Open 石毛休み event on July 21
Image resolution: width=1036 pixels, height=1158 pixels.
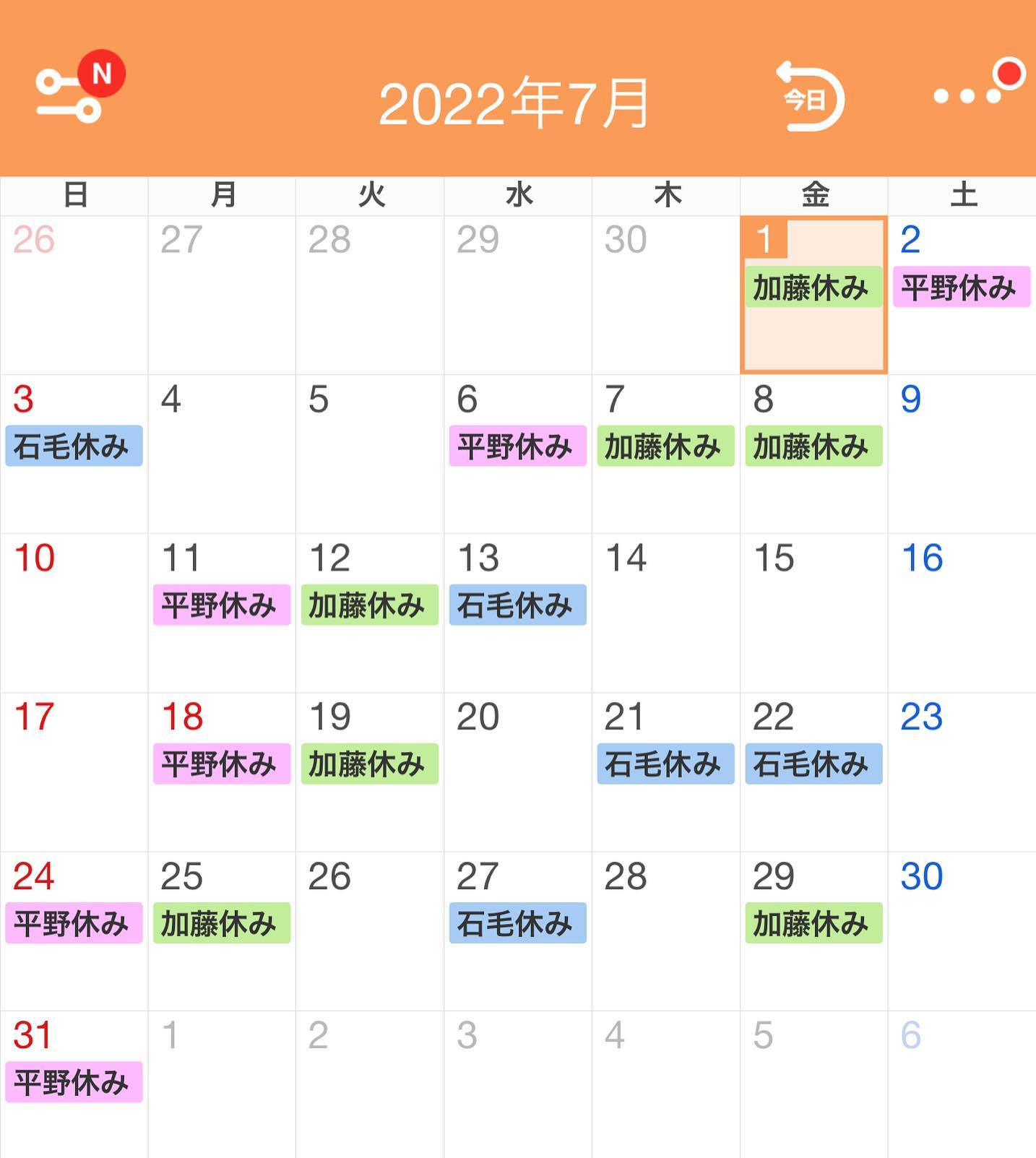665,764
